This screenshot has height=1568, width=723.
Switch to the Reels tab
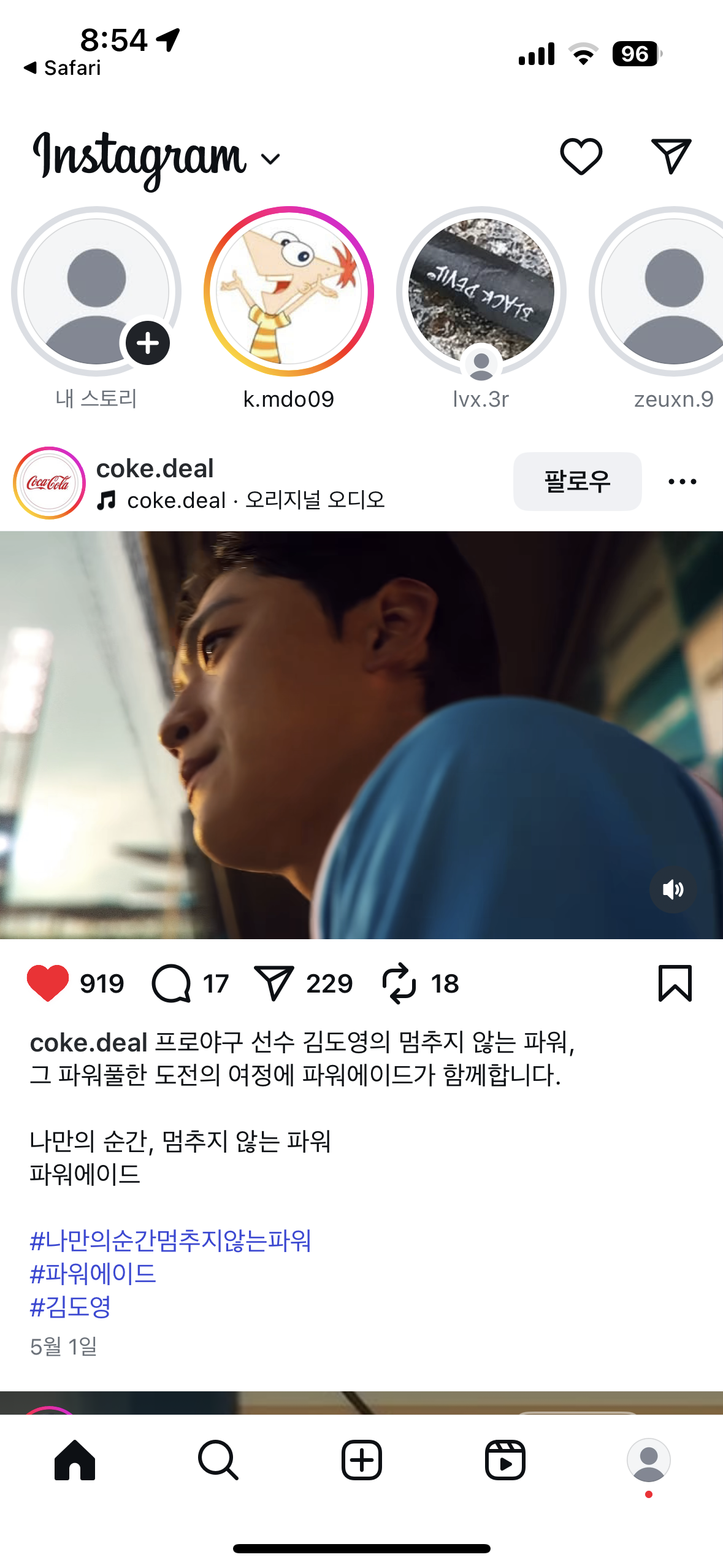click(x=505, y=1461)
